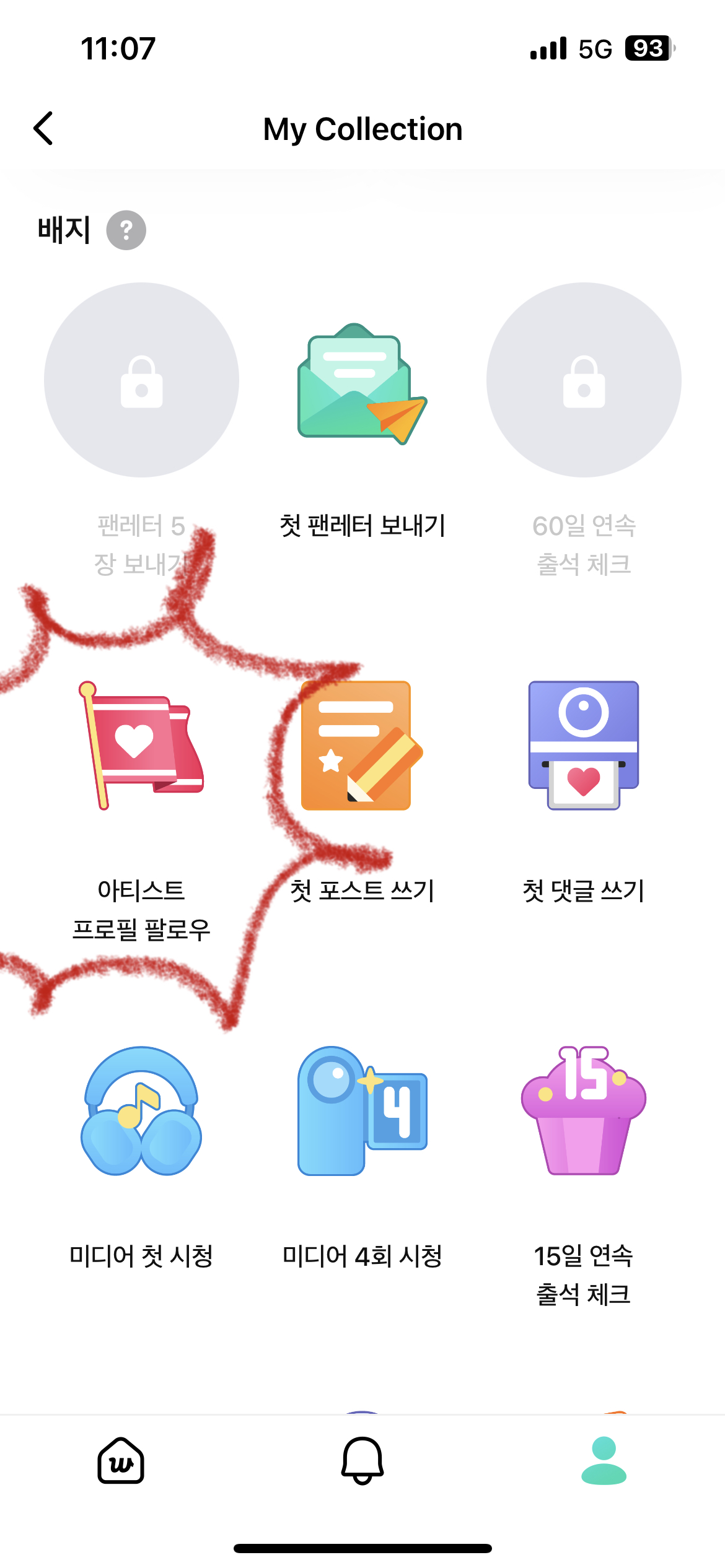Open the 15일 연속 출석 체크 badge
This screenshot has width=725, height=1568.
click(x=584, y=1111)
